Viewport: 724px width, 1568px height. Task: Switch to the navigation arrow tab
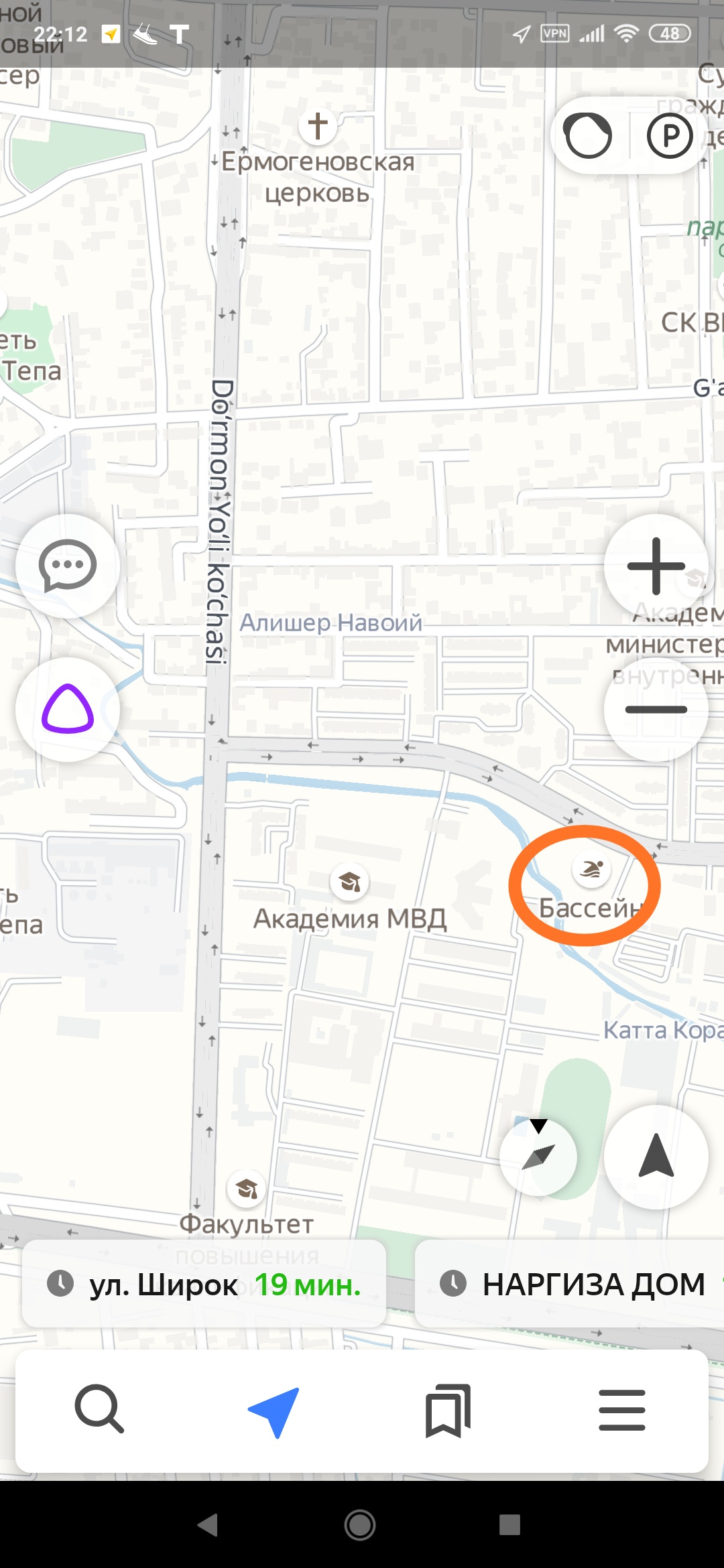pyautogui.click(x=274, y=1410)
